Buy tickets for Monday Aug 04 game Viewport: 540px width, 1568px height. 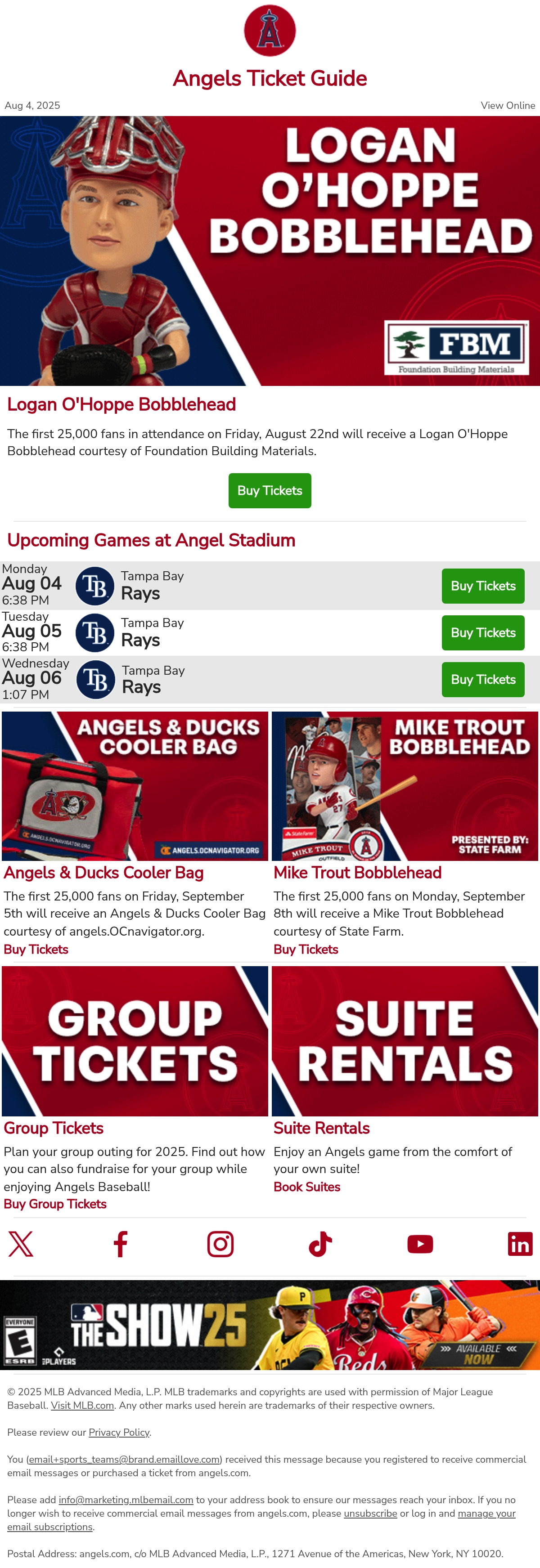(483, 586)
